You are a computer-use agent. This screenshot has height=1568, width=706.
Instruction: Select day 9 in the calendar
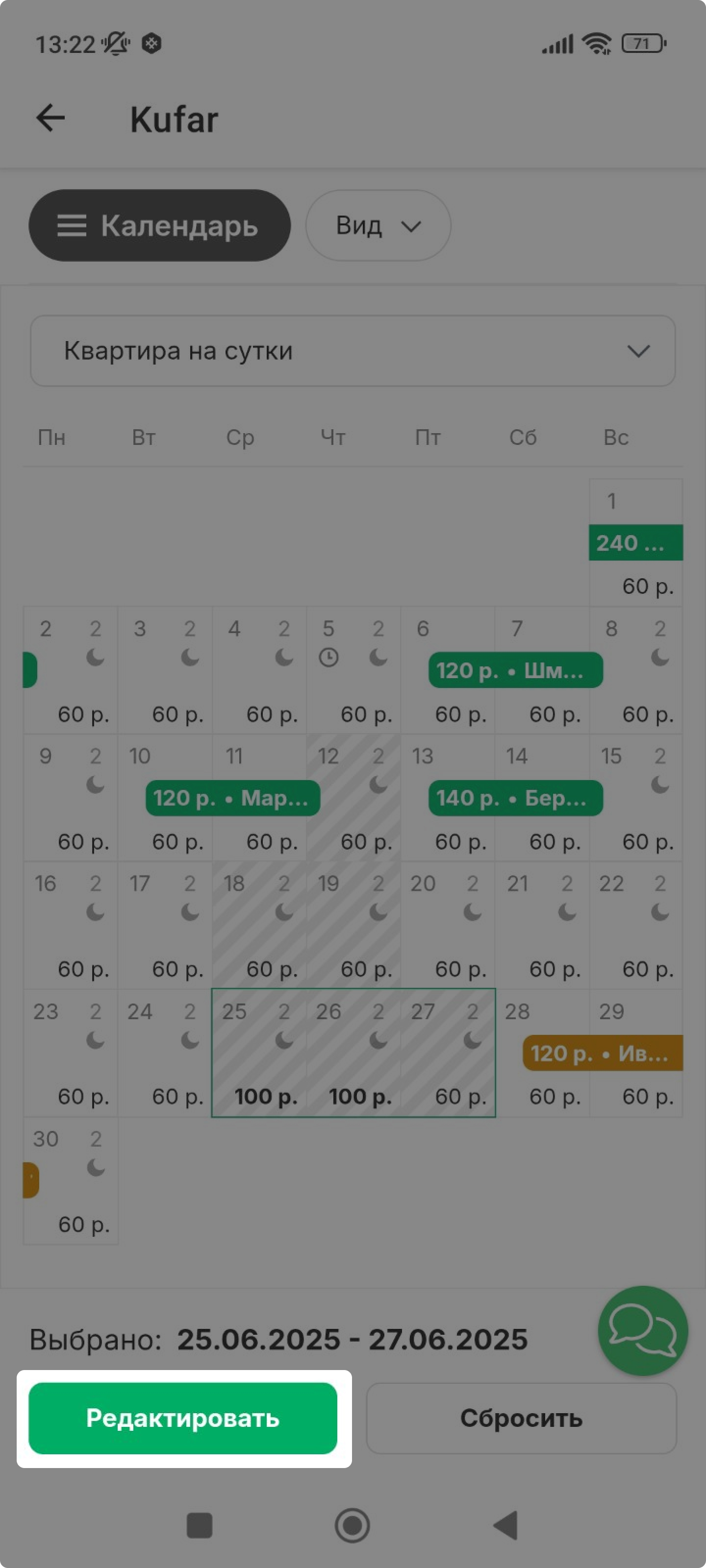point(70,797)
